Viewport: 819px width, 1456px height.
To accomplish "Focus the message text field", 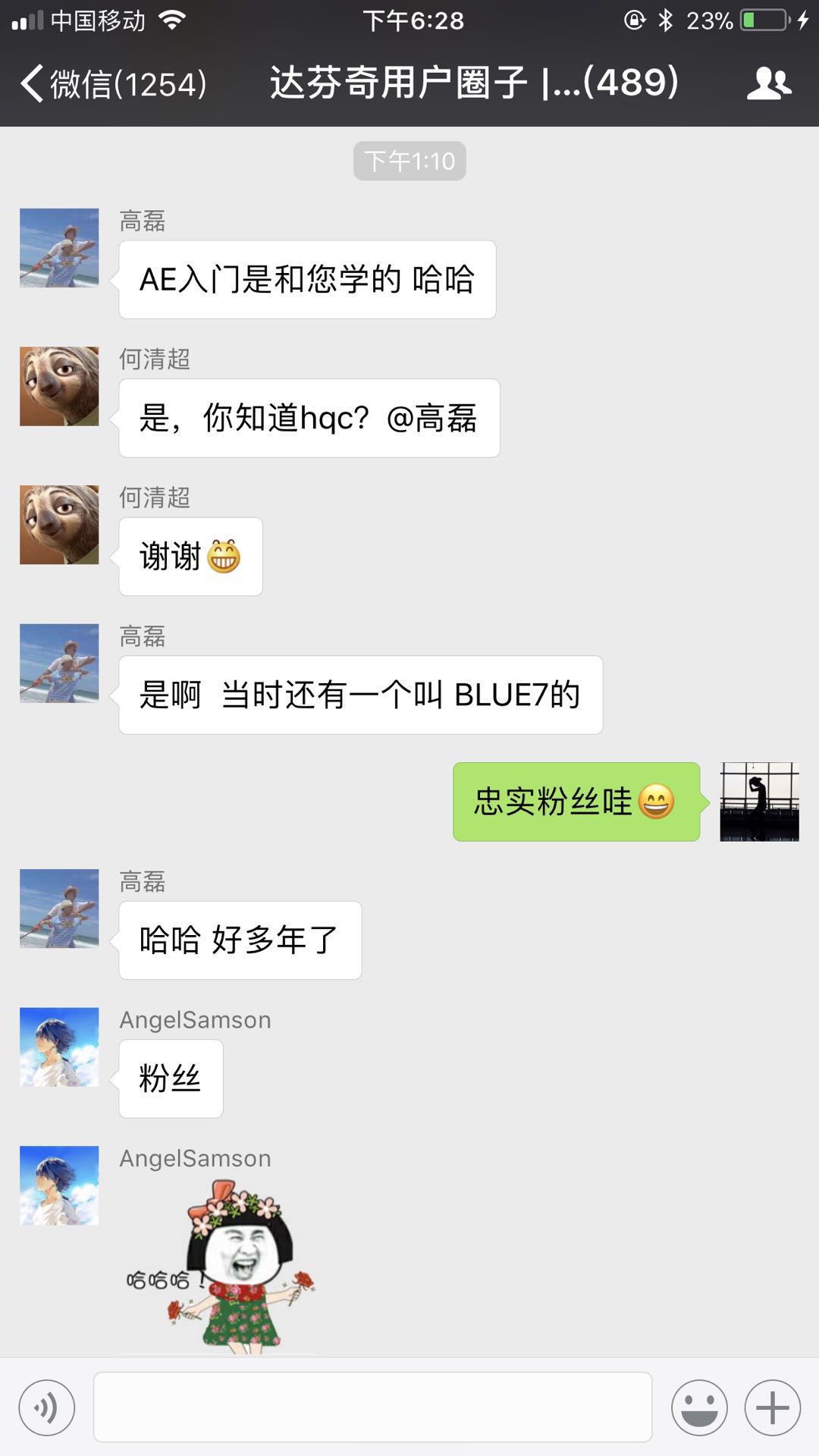I will (372, 1407).
